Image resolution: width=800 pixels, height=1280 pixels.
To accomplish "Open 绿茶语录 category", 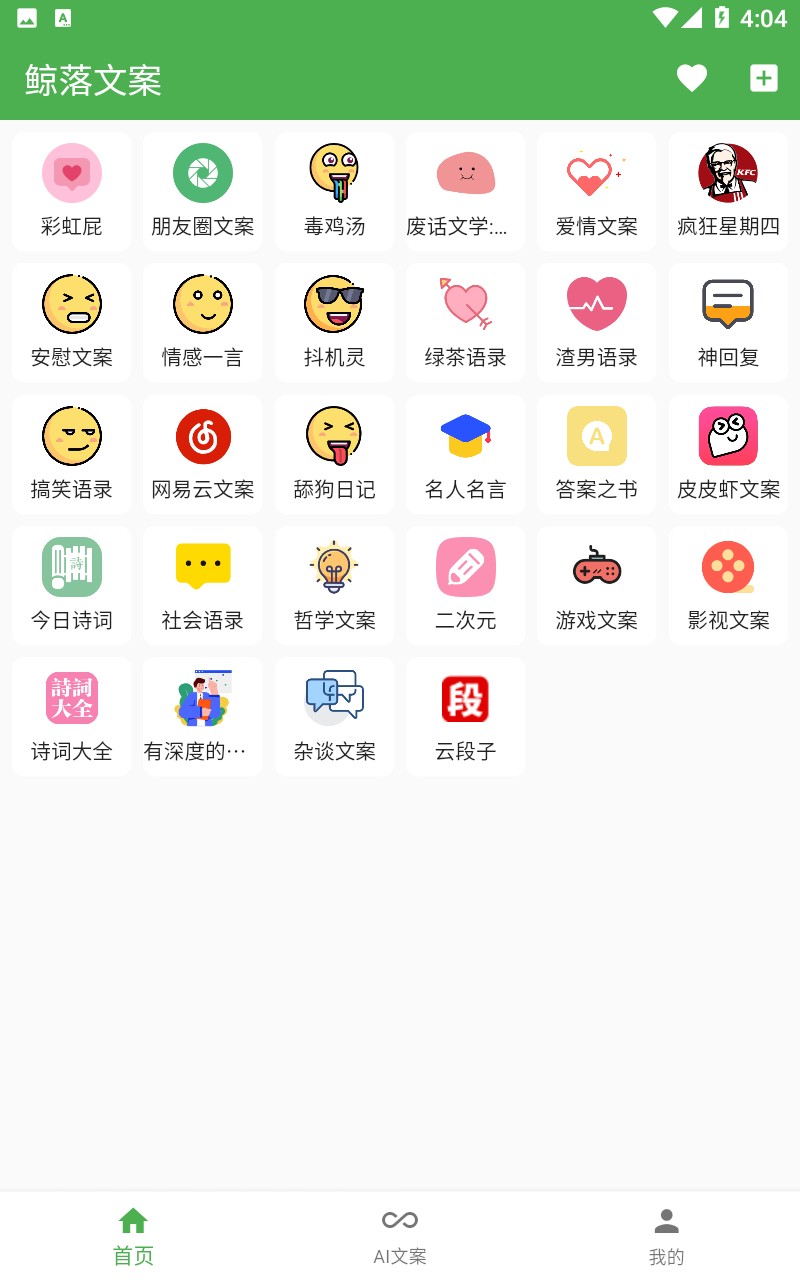I will [465, 322].
